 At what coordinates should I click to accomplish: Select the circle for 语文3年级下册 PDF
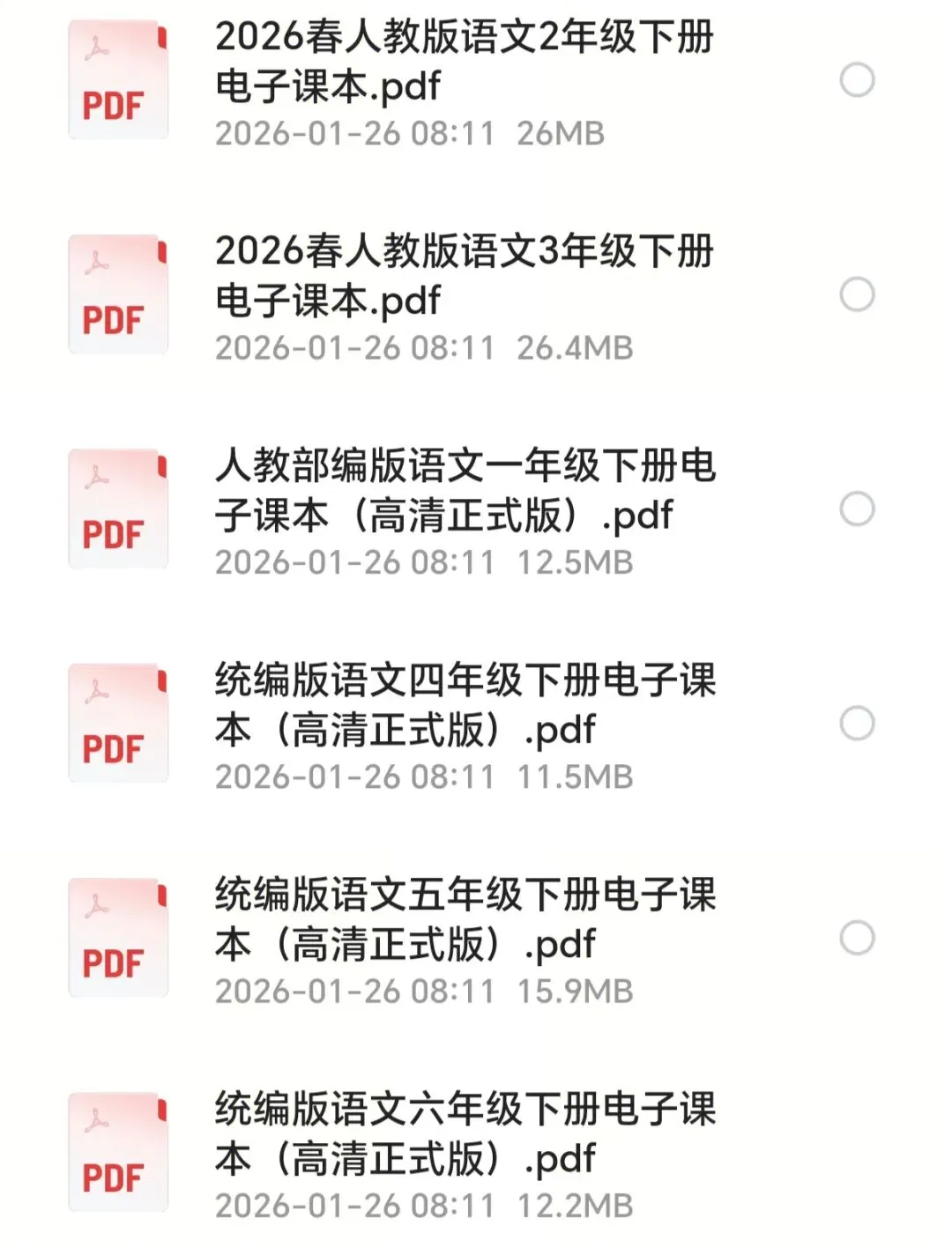coord(857,294)
